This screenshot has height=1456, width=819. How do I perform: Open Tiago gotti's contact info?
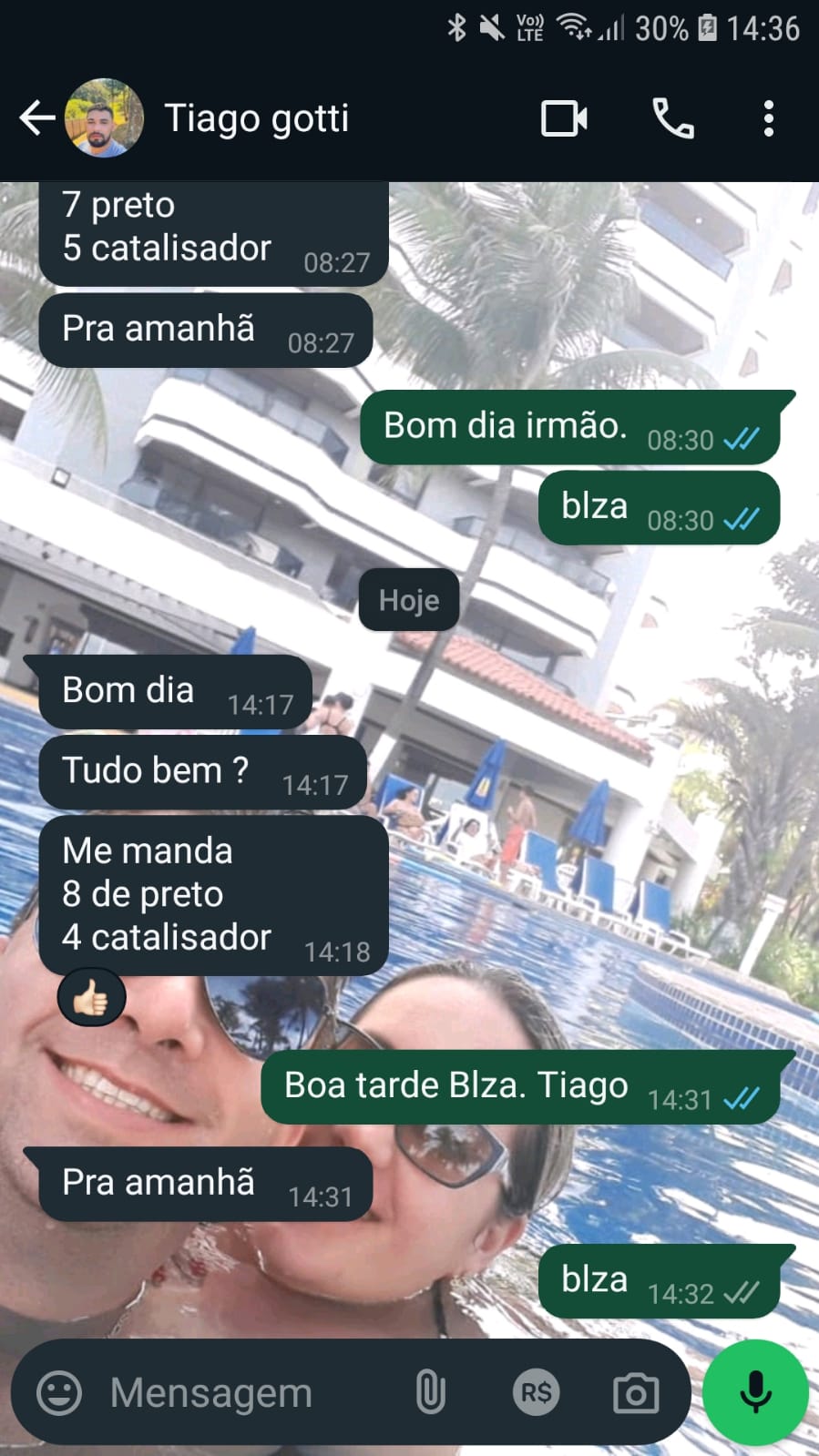pos(257,118)
